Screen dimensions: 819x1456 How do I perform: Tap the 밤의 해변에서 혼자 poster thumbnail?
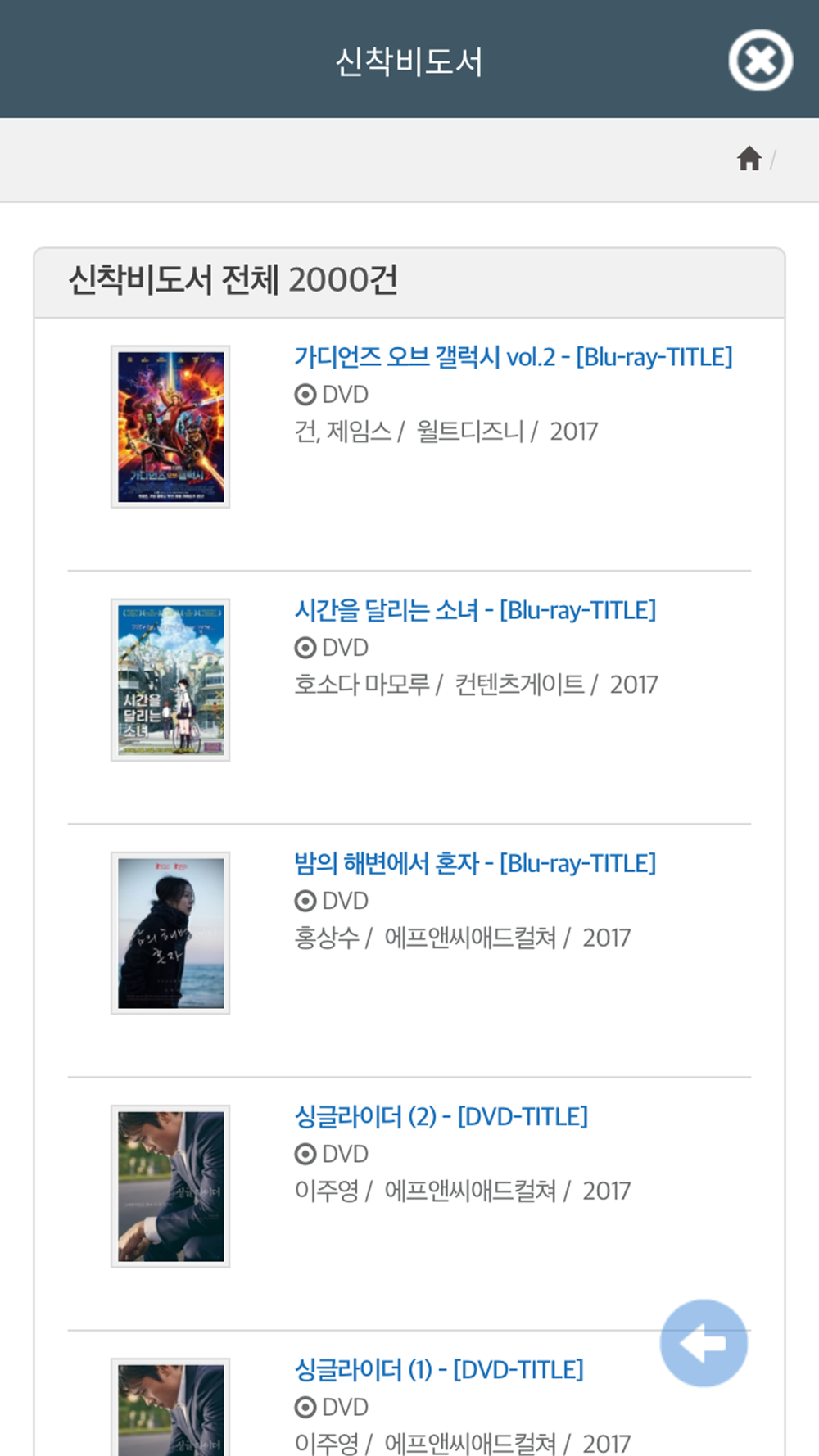tap(170, 933)
